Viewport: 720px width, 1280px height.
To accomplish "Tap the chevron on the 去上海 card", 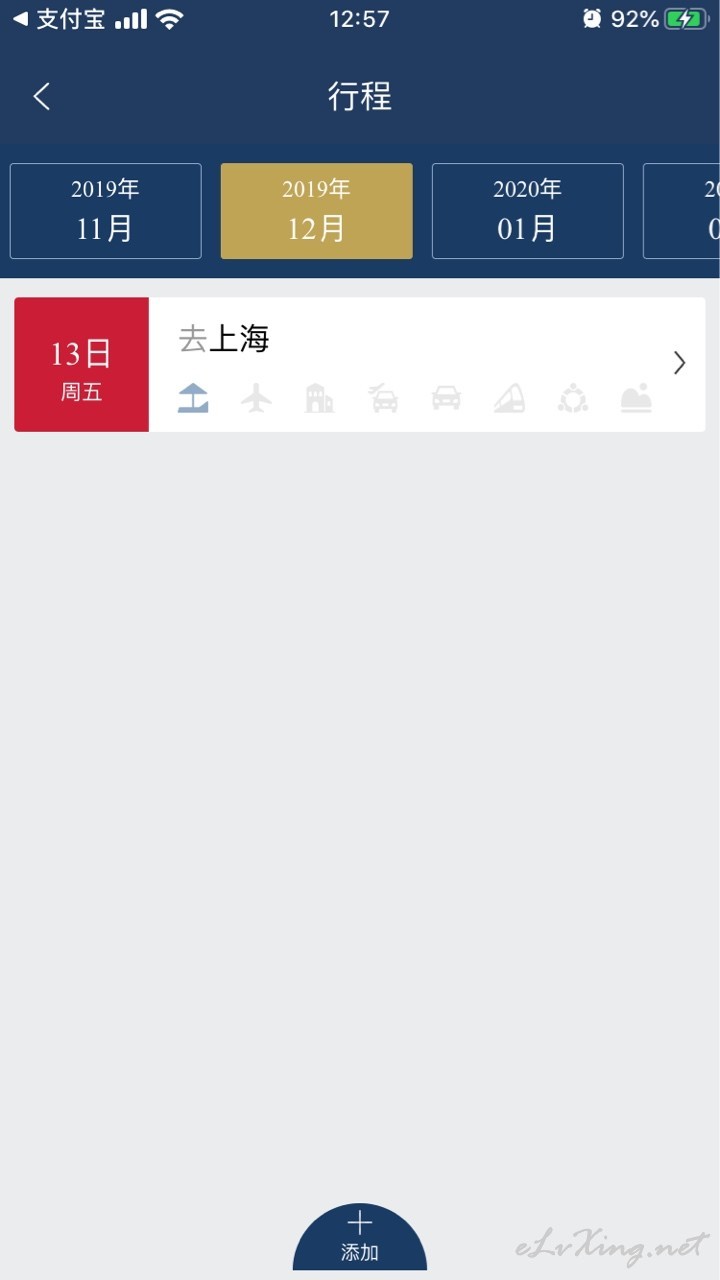I will click(679, 363).
